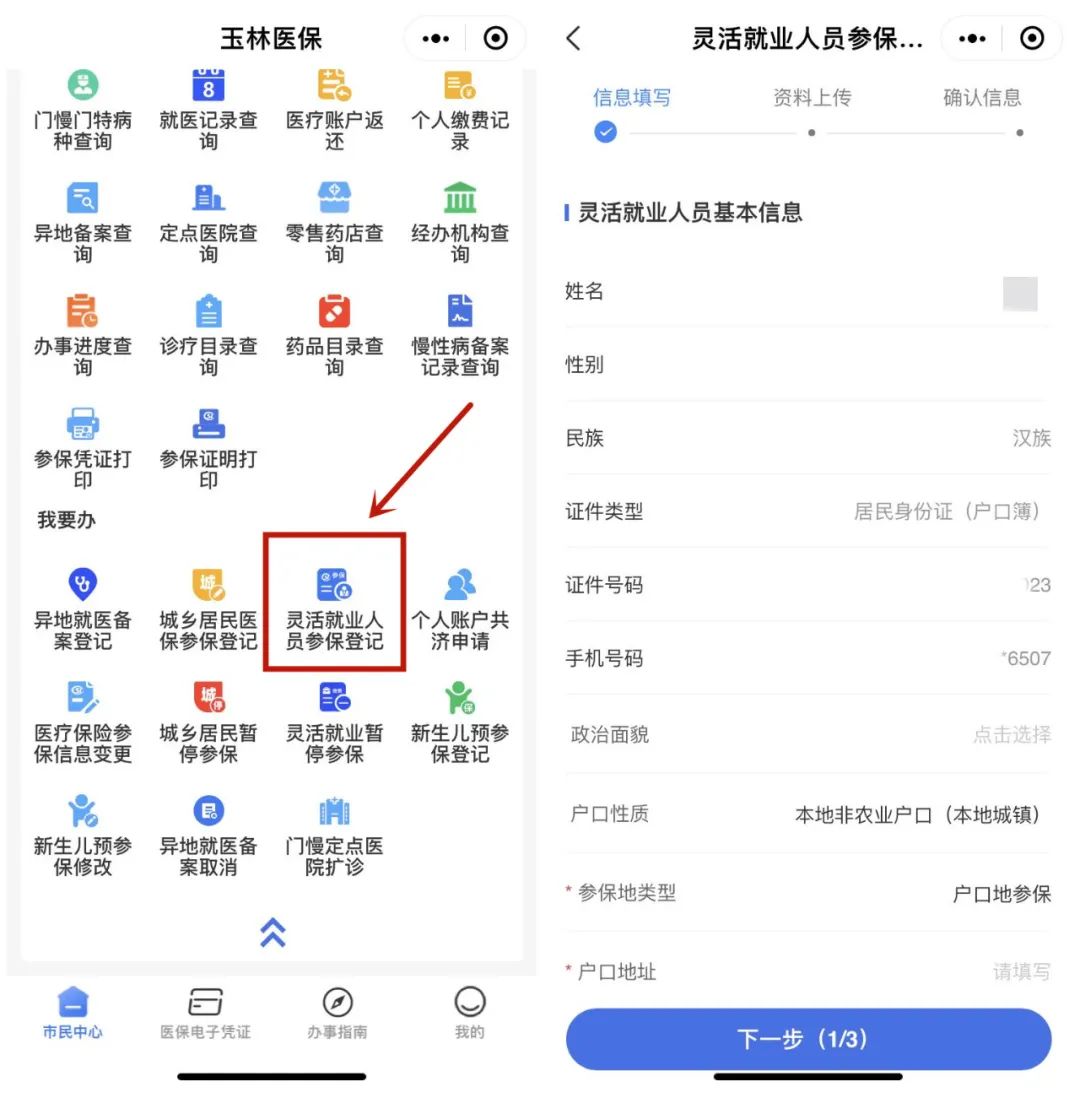Continue with 下一步 (1/3) button
The height and width of the screenshot is (1098, 1080).
pyautogui.click(x=808, y=1039)
